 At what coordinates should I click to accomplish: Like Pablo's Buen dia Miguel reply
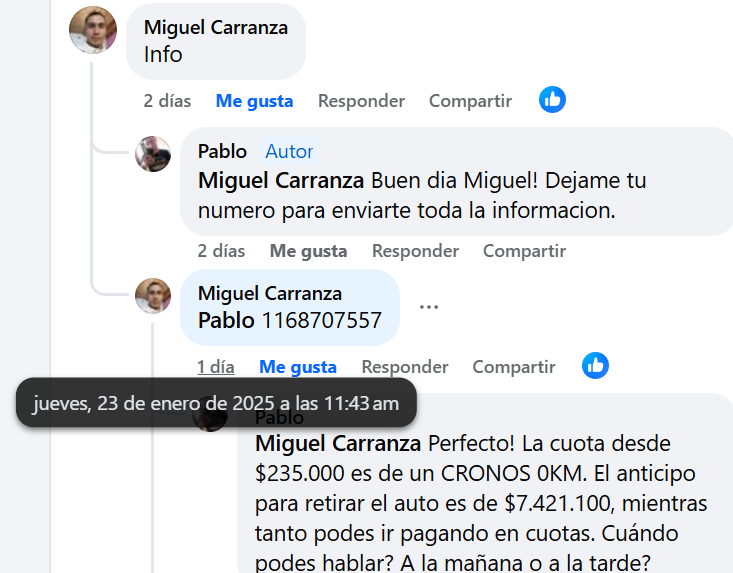click(308, 251)
